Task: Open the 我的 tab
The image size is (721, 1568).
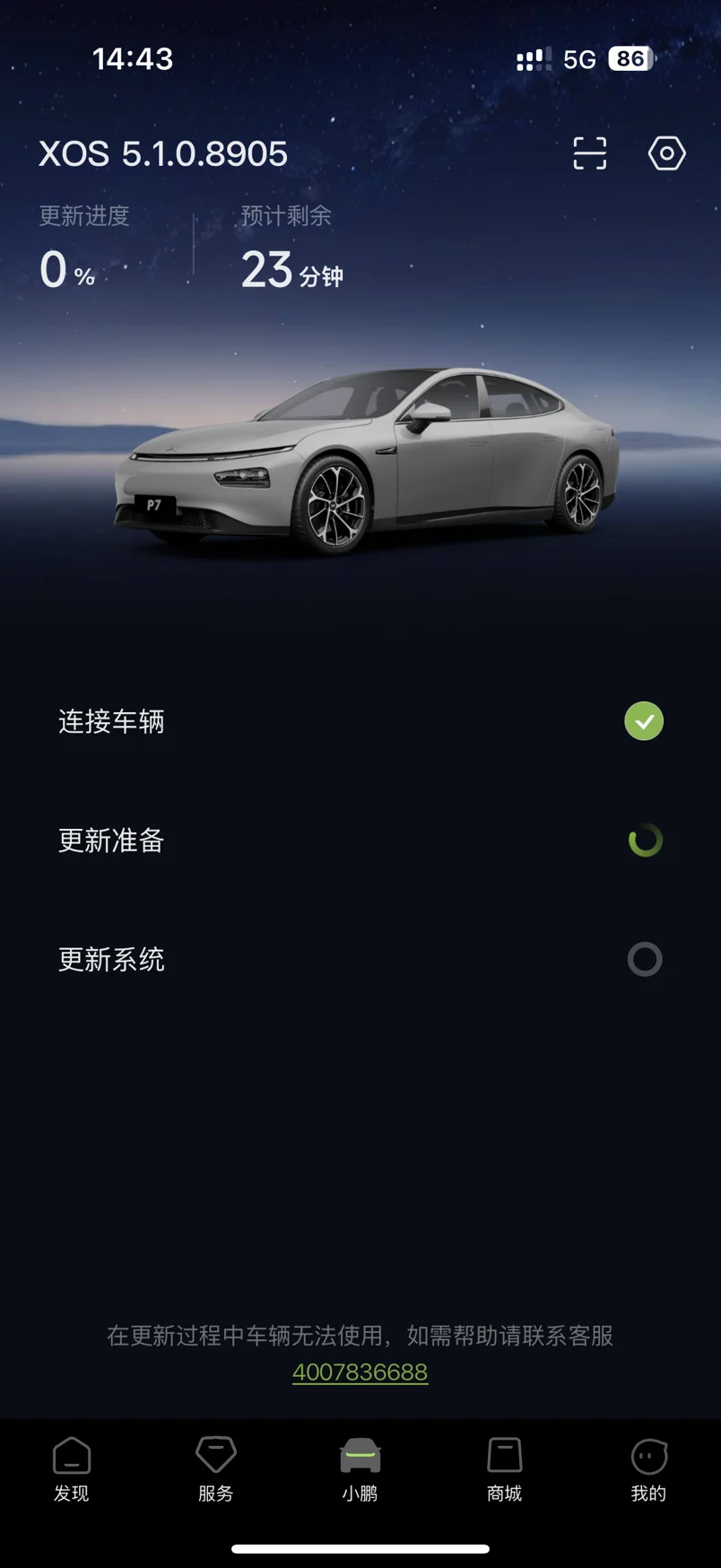Action: pos(648,1469)
